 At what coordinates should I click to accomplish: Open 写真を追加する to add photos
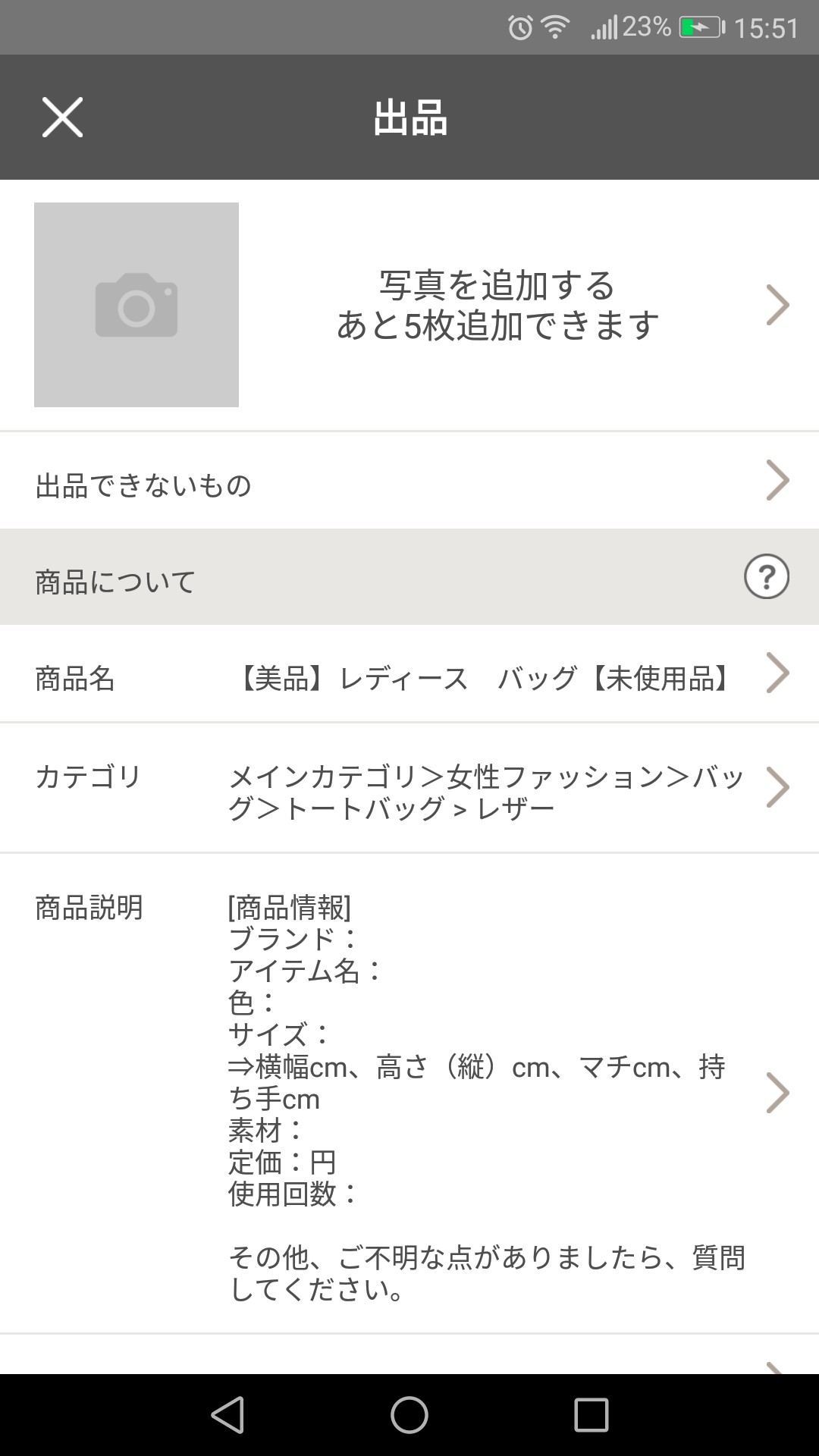(497, 305)
